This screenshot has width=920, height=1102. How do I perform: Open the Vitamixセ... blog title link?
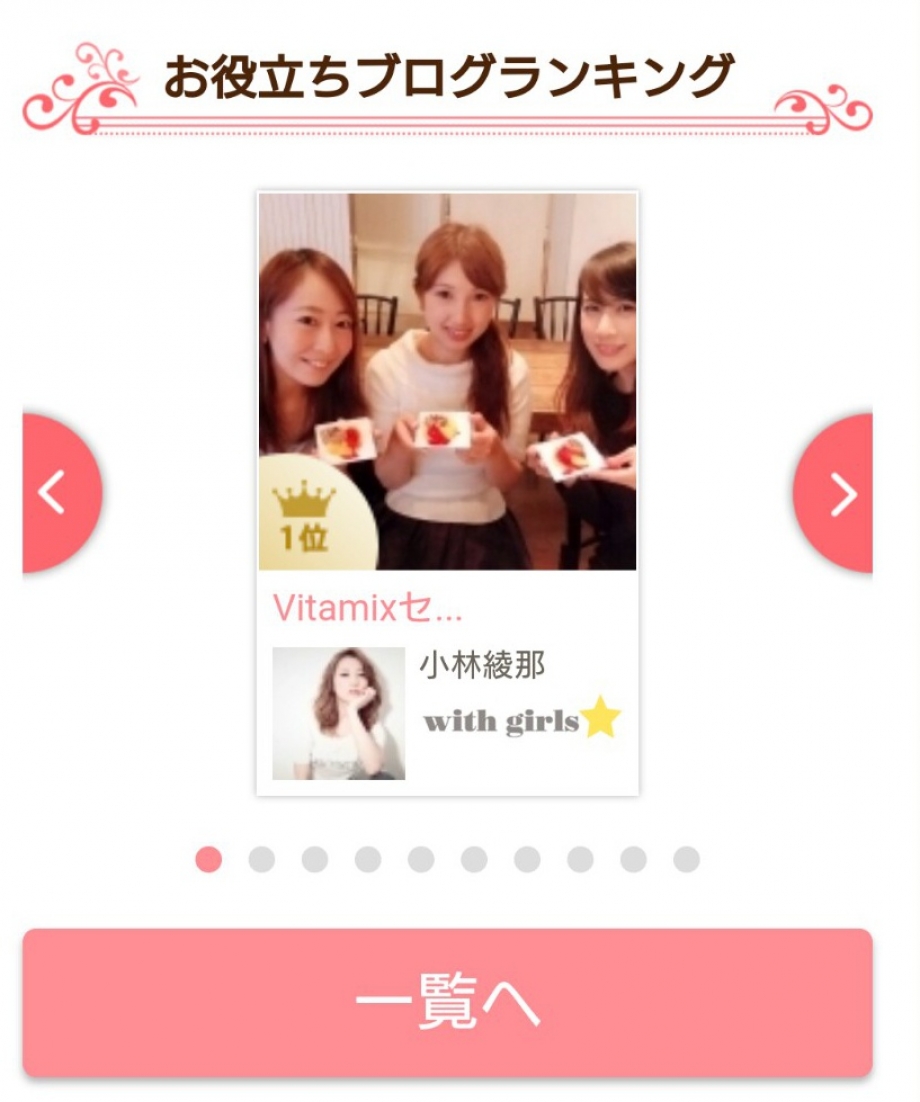[367, 608]
